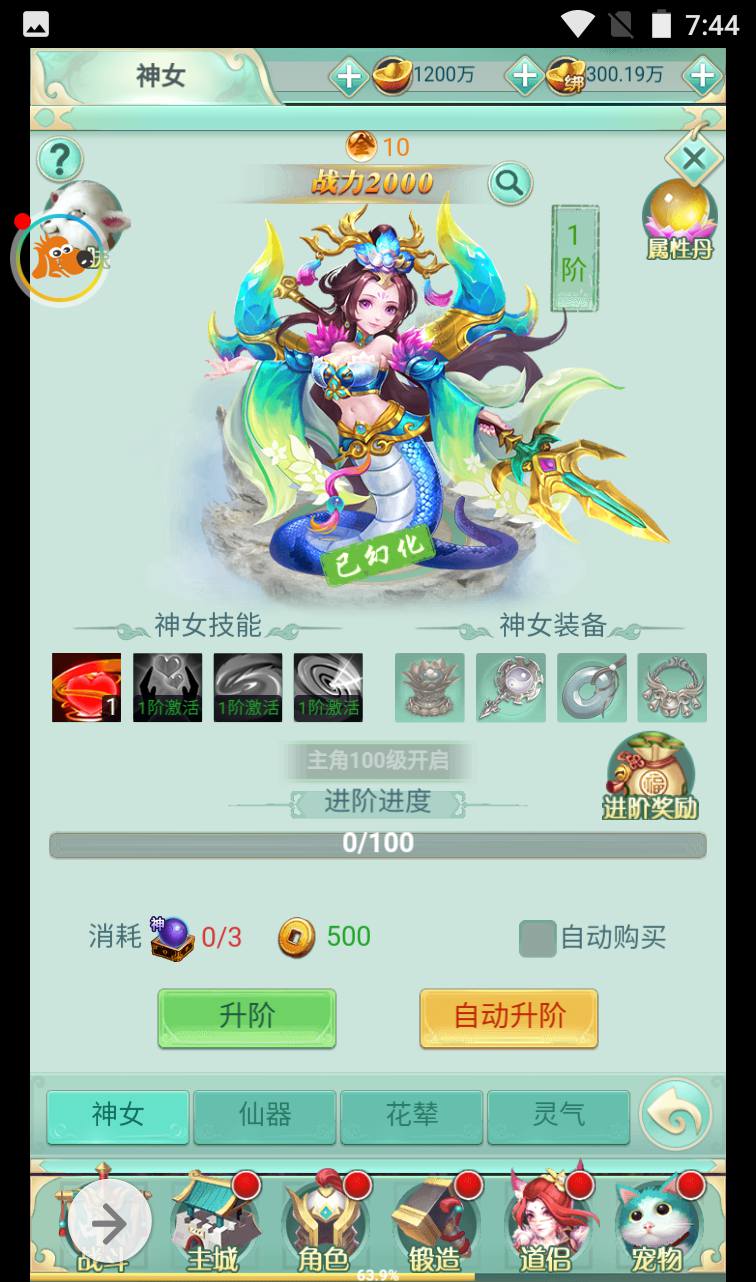Tap the magnifier beside 战力2000

tap(510, 183)
